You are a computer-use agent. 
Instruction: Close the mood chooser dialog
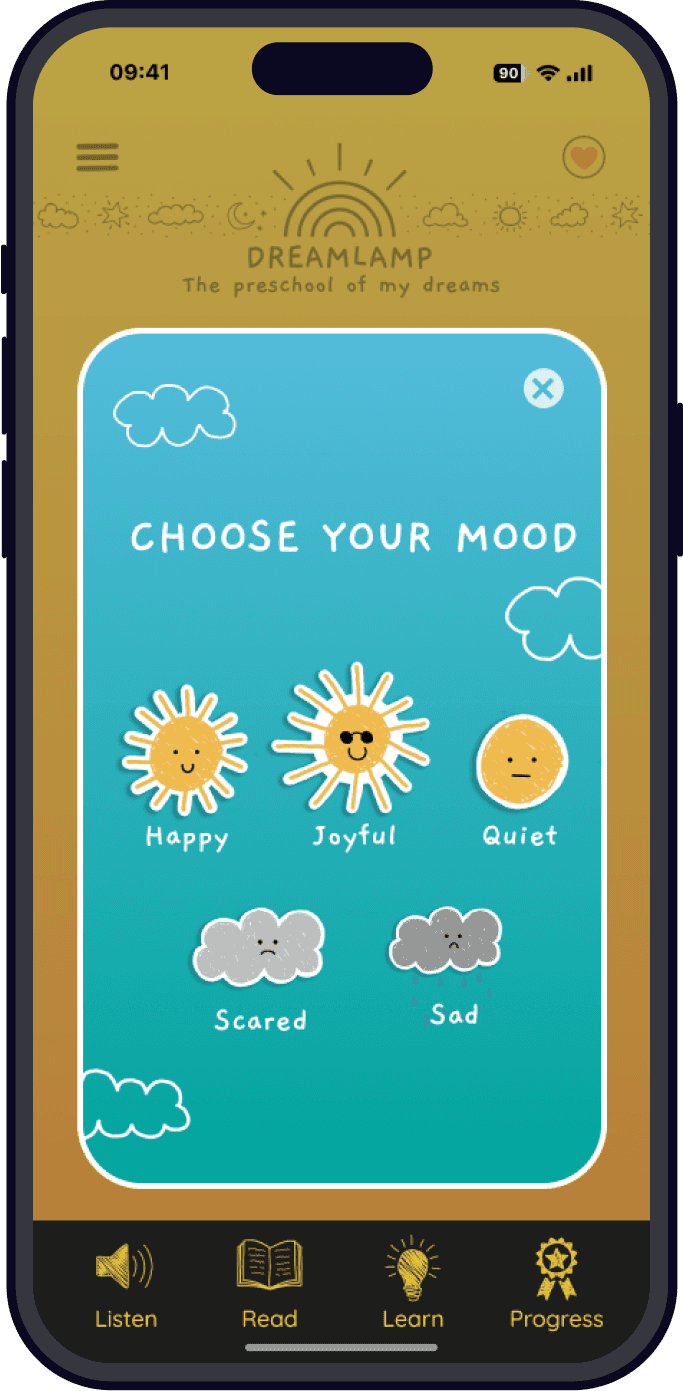(x=544, y=389)
